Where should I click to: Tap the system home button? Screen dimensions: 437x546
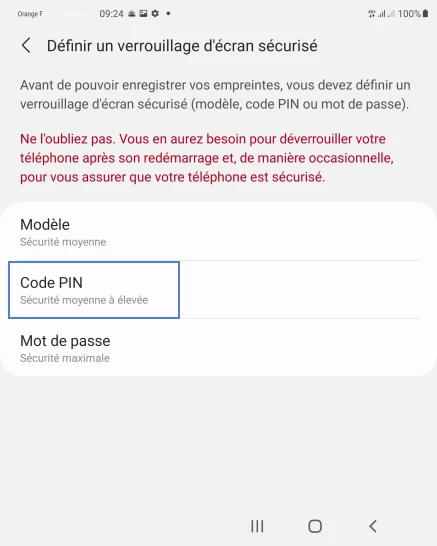(315, 526)
